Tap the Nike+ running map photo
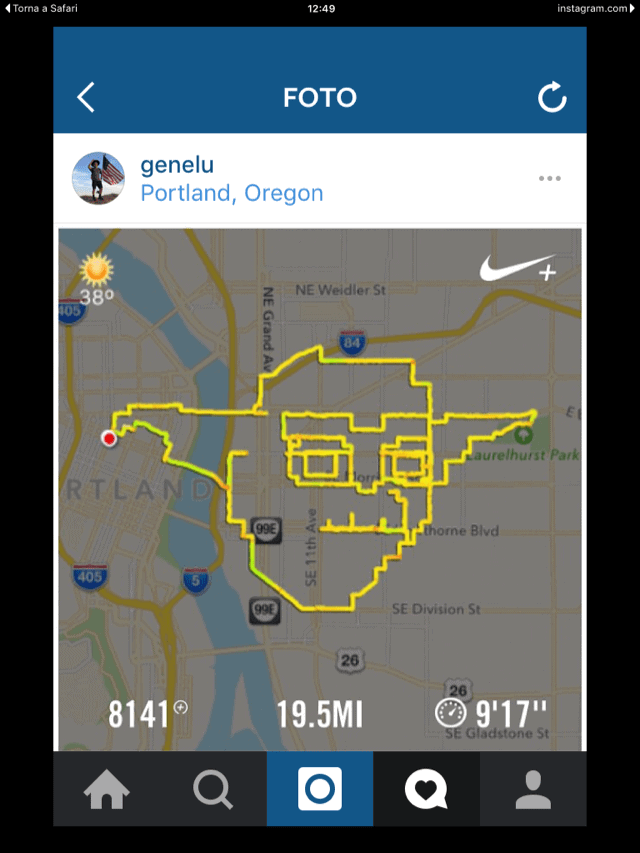The height and width of the screenshot is (853, 640). tap(319, 489)
